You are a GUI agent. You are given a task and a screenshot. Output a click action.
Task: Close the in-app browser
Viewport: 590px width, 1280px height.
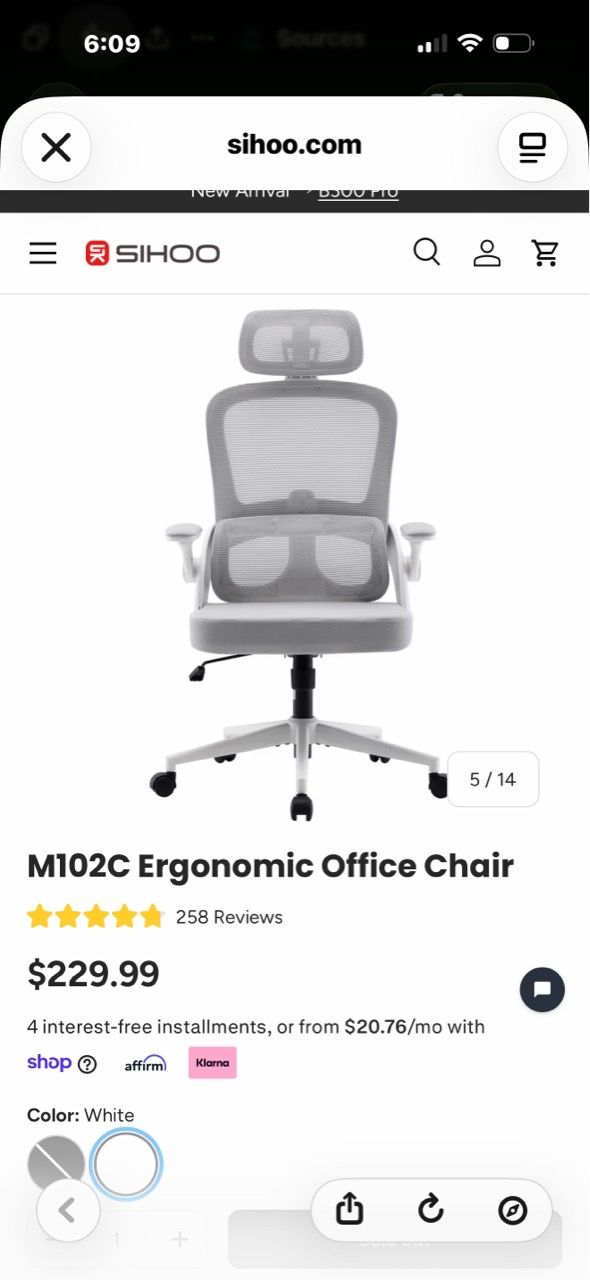[56, 148]
